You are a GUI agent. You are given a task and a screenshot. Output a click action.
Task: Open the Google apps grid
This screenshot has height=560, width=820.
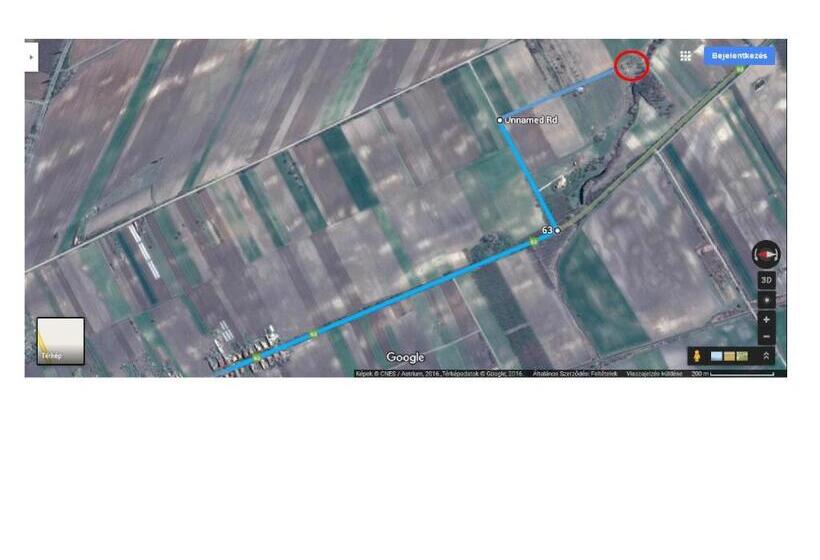[685, 56]
